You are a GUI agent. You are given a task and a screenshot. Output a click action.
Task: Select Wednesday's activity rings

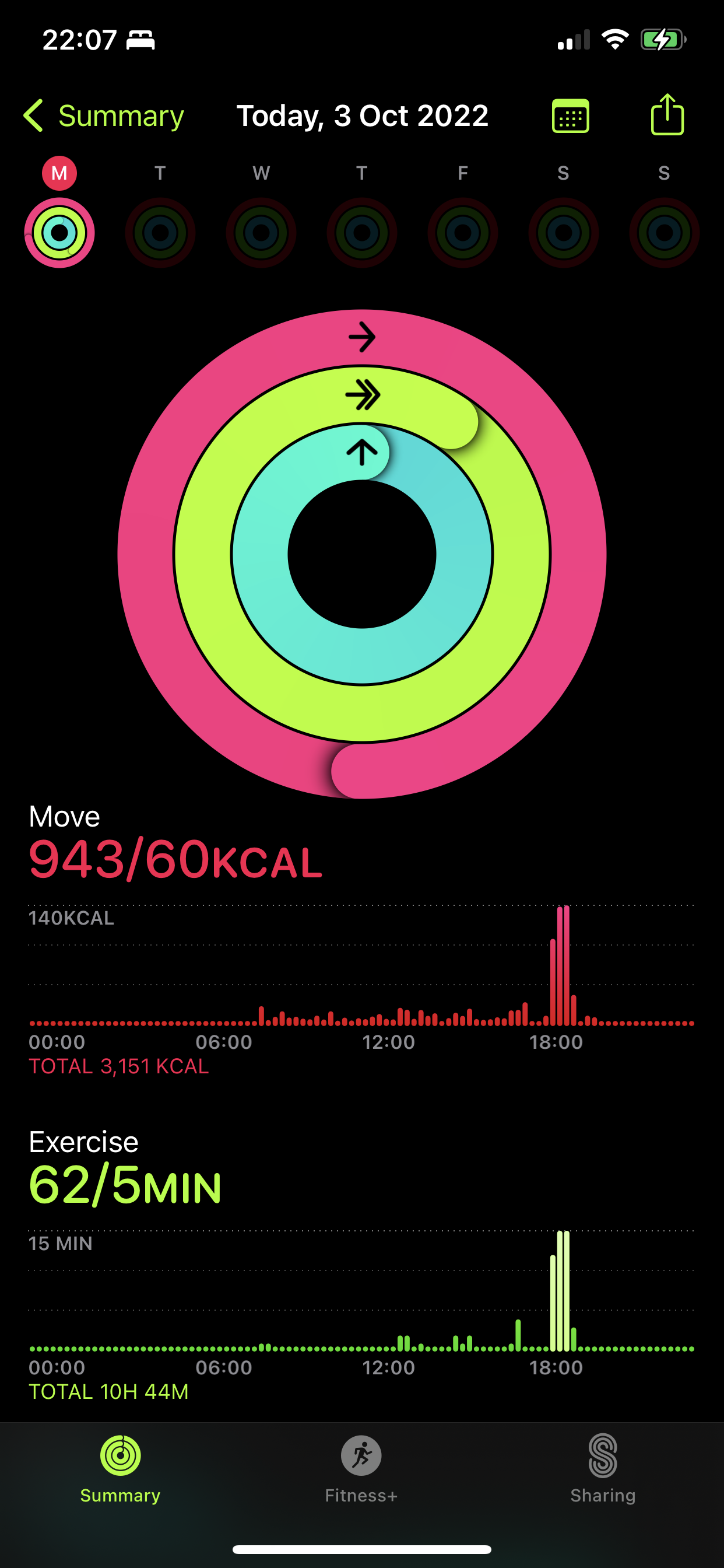tap(261, 232)
